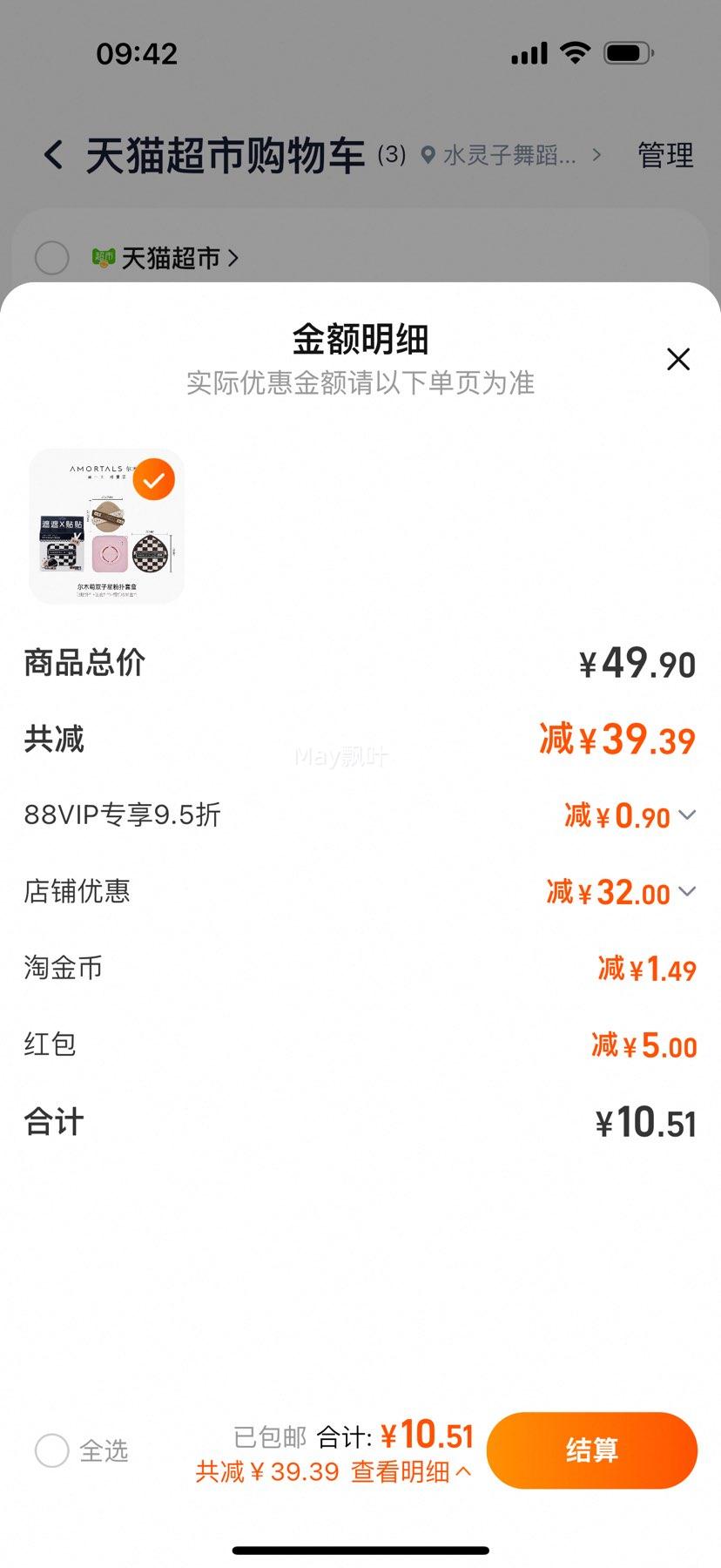Expand 88VIP专享9.5折 discount details
This screenshot has height=1568, width=721.
[x=687, y=815]
